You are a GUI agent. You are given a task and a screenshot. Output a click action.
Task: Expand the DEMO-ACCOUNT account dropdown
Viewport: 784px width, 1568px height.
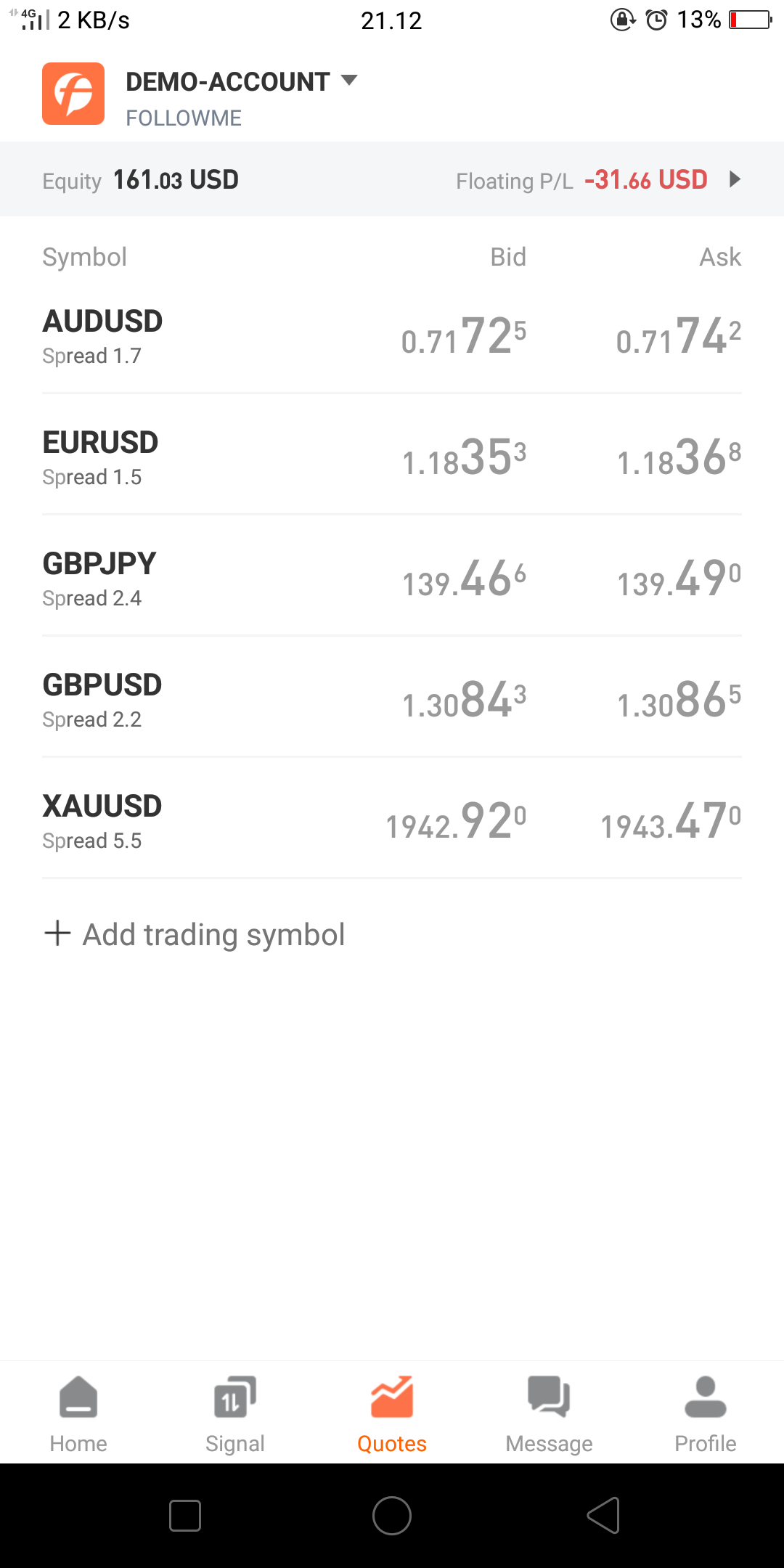click(348, 80)
